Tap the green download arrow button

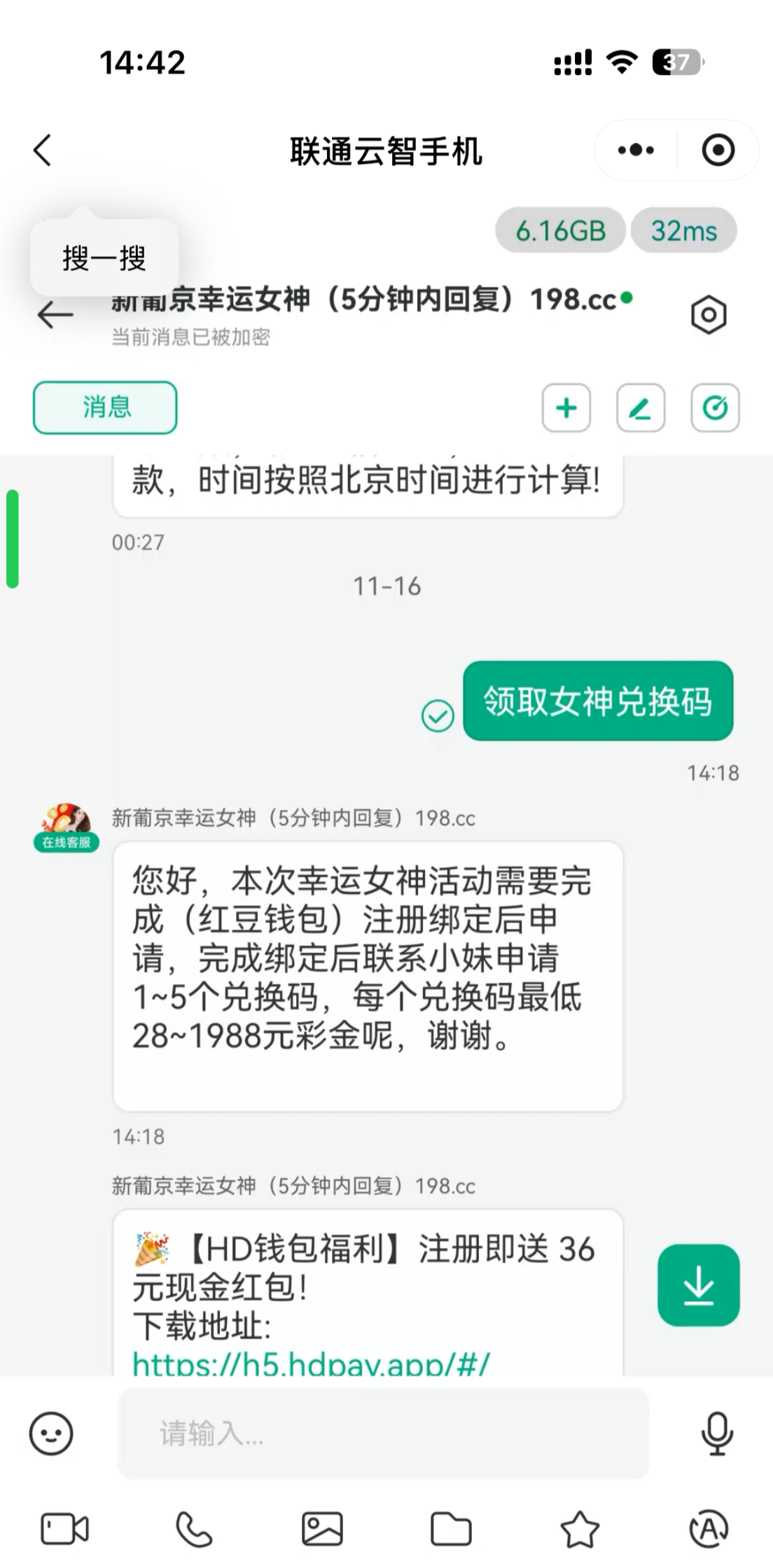(698, 1285)
